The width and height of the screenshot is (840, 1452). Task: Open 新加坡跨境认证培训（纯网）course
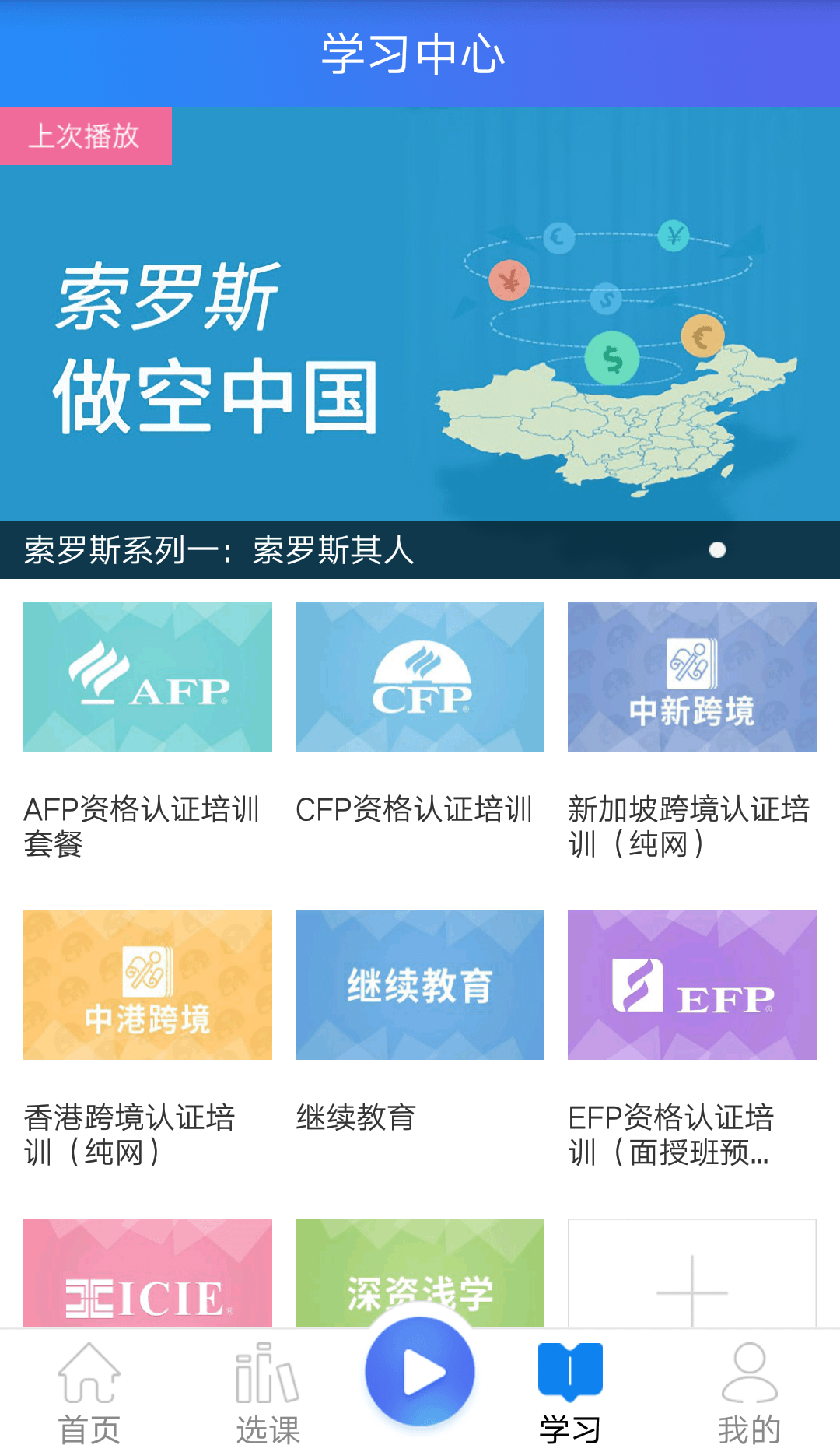pyautogui.click(x=691, y=676)
